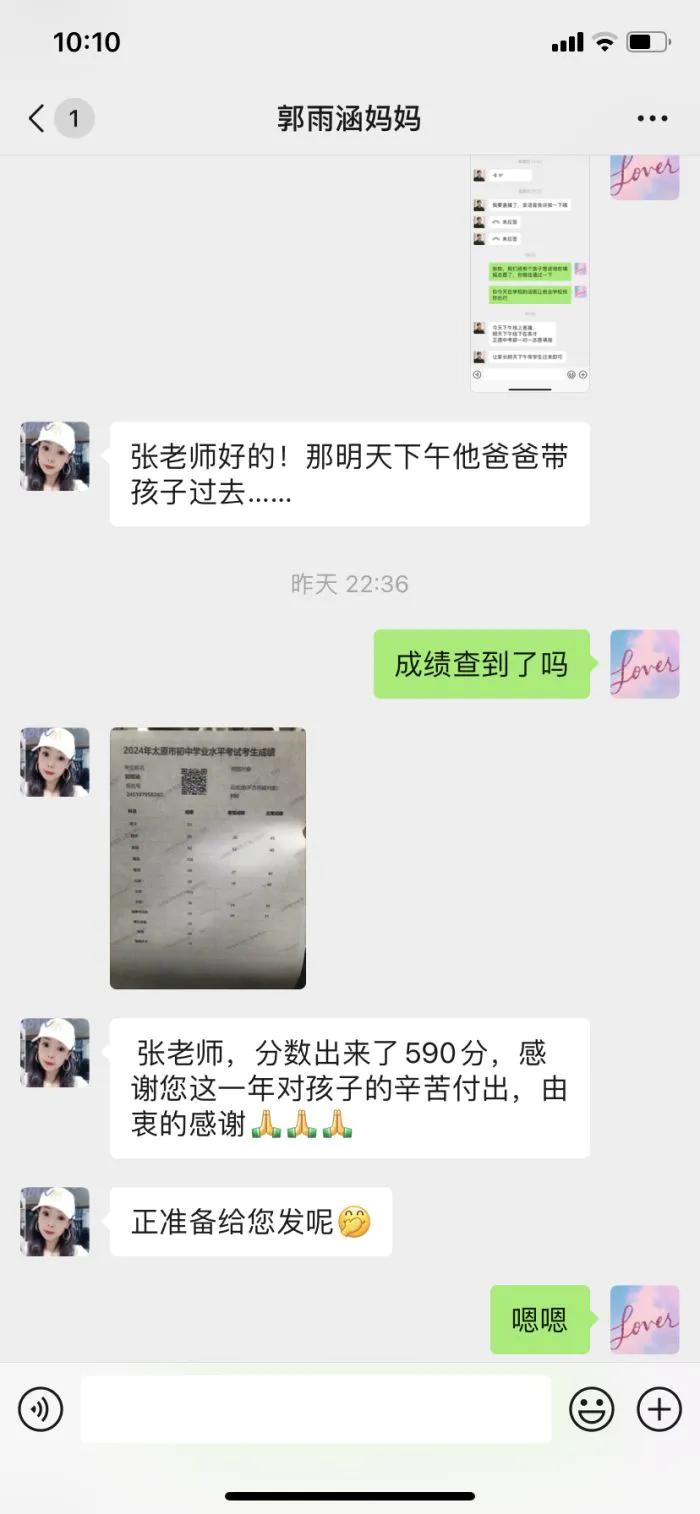Viewport: 700px width, 1514px height.
Task: Open my avatar beside 成绩查到了吗
Action: (x=644, y=664)
